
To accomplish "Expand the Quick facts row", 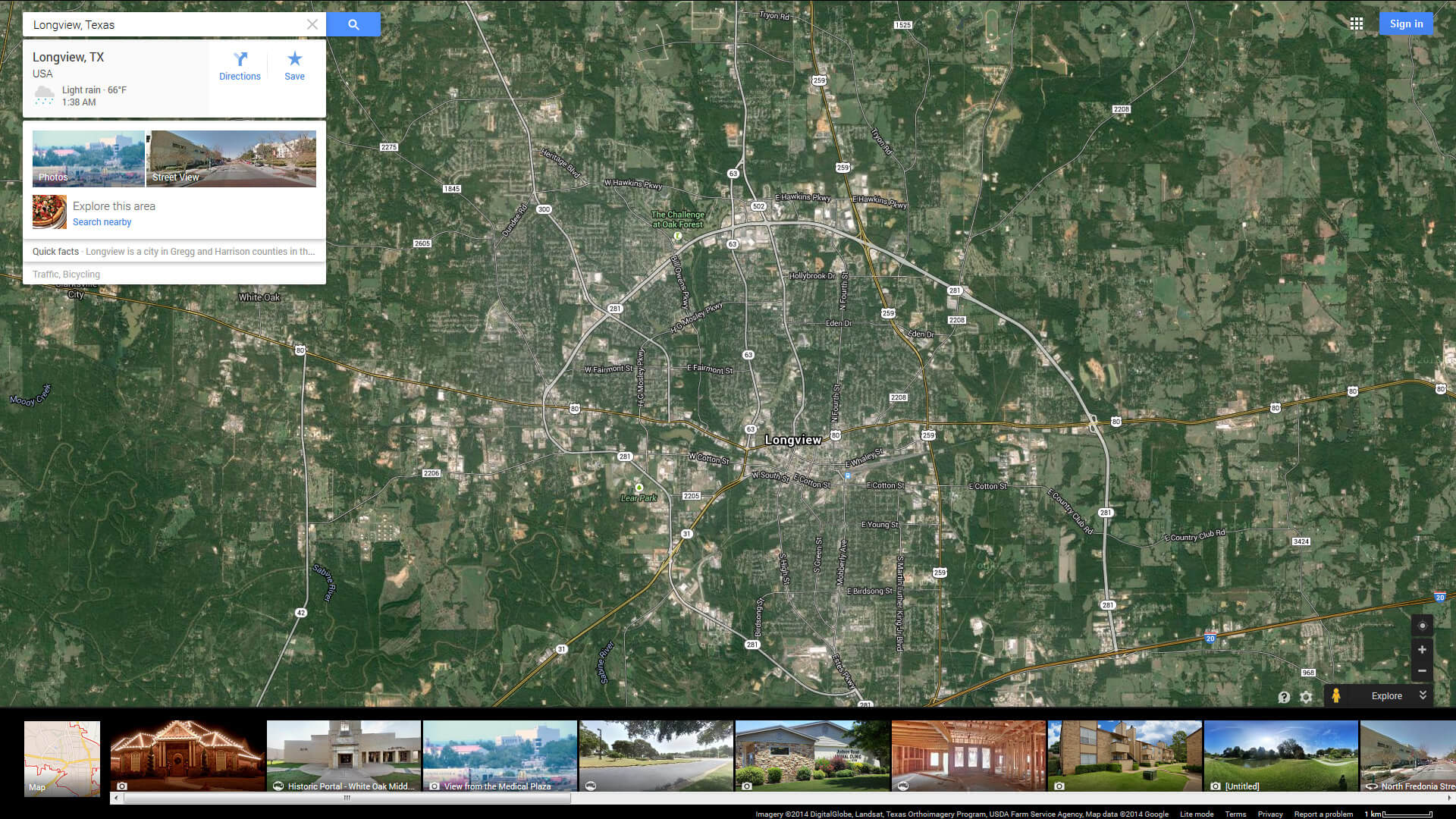I will coord(174,252).
